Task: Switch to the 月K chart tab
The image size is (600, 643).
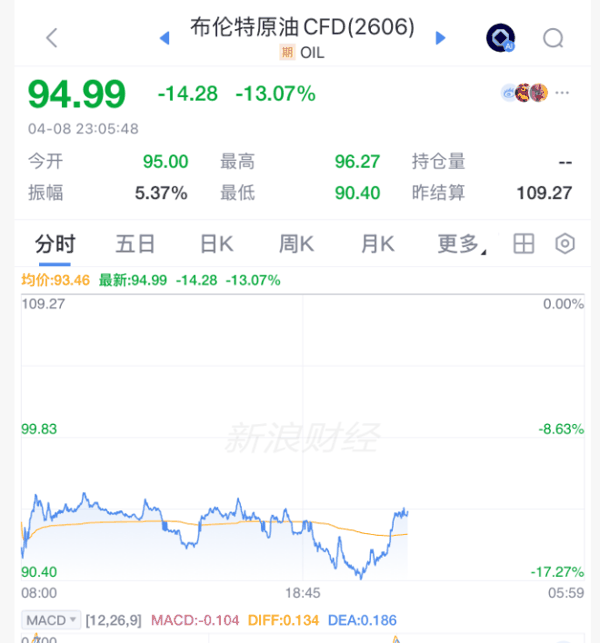Action: 377,243
